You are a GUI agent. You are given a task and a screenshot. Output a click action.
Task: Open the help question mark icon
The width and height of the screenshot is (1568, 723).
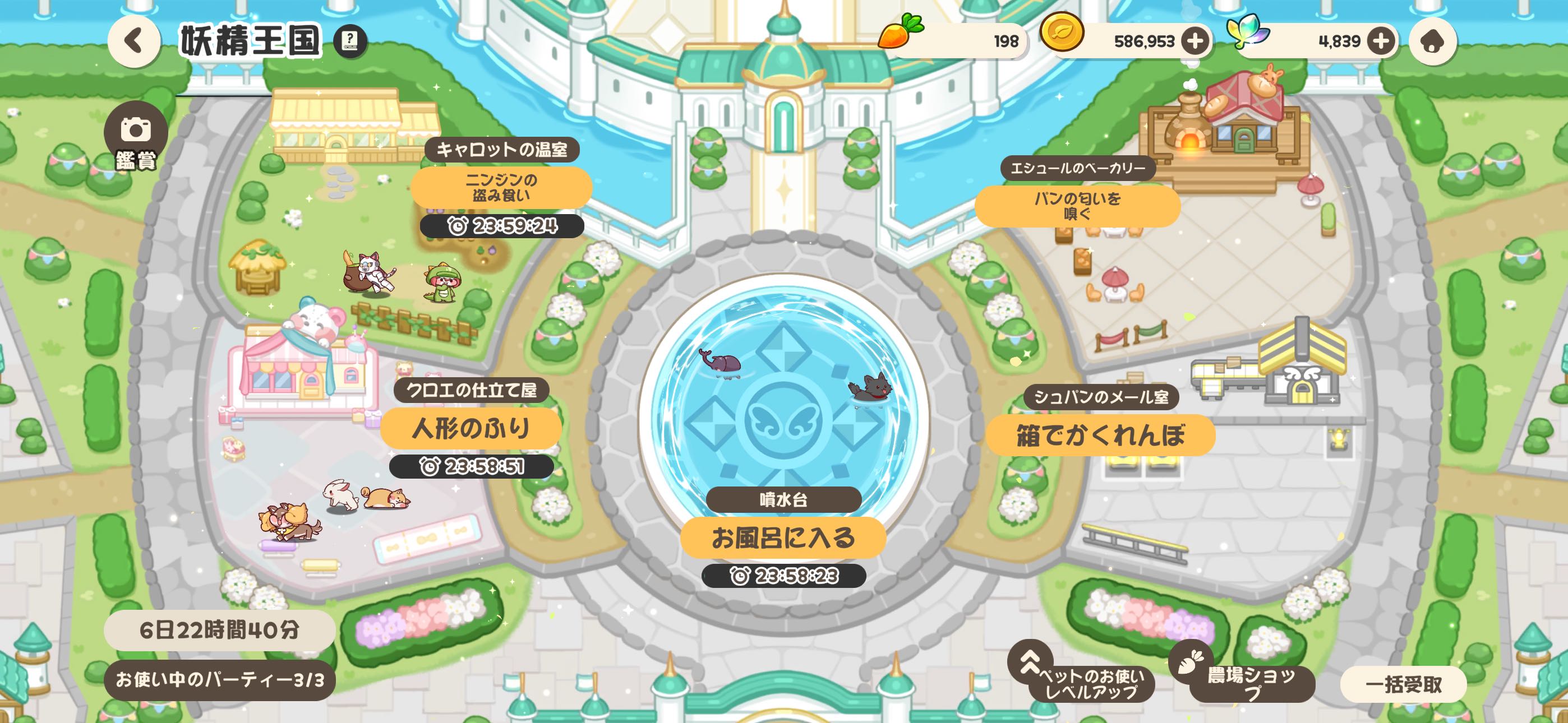(x=350, y=41)
